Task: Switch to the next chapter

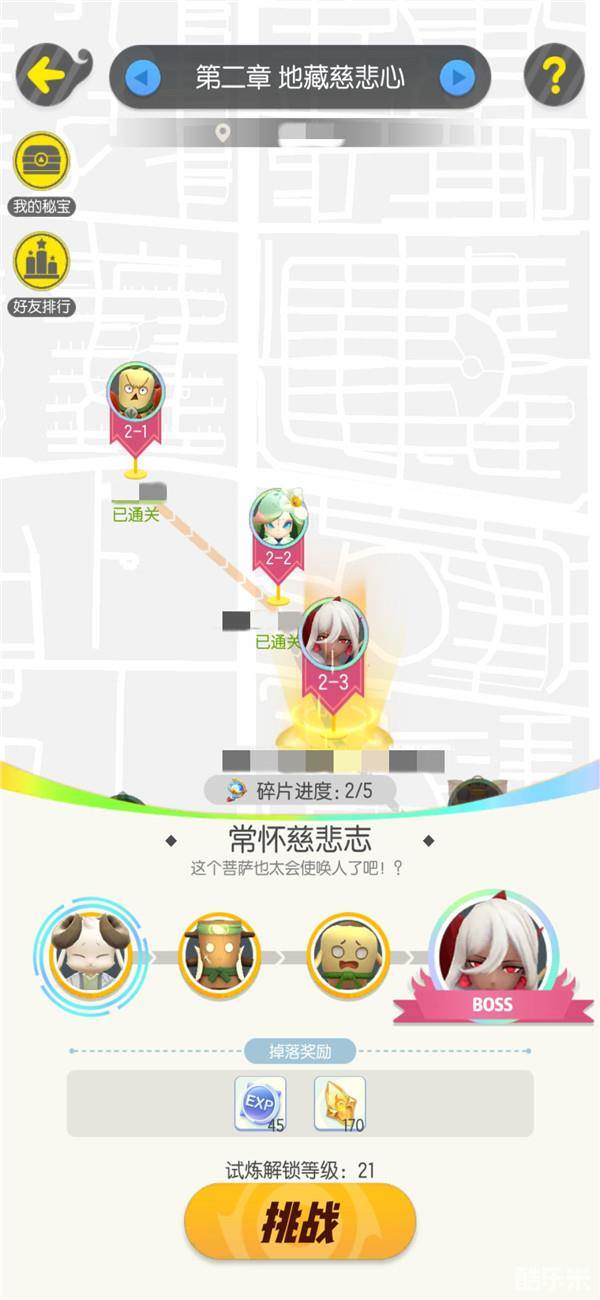Action: coord(457,77)
